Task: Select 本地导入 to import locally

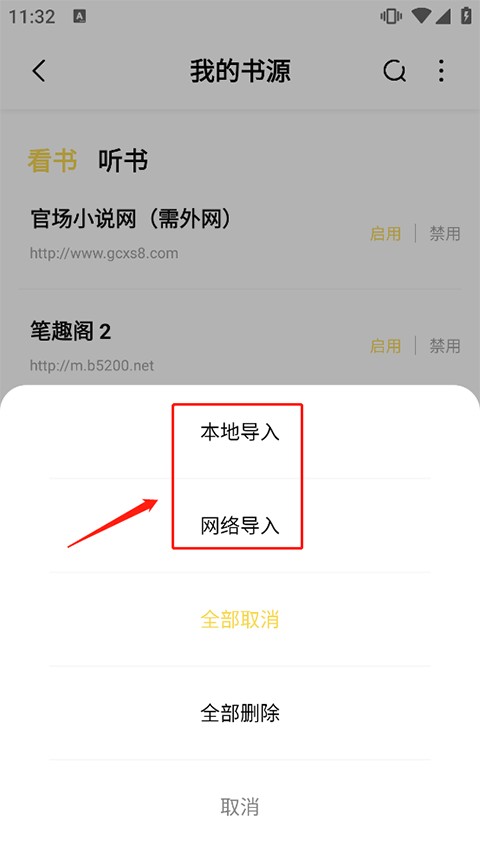Action: 239,432
